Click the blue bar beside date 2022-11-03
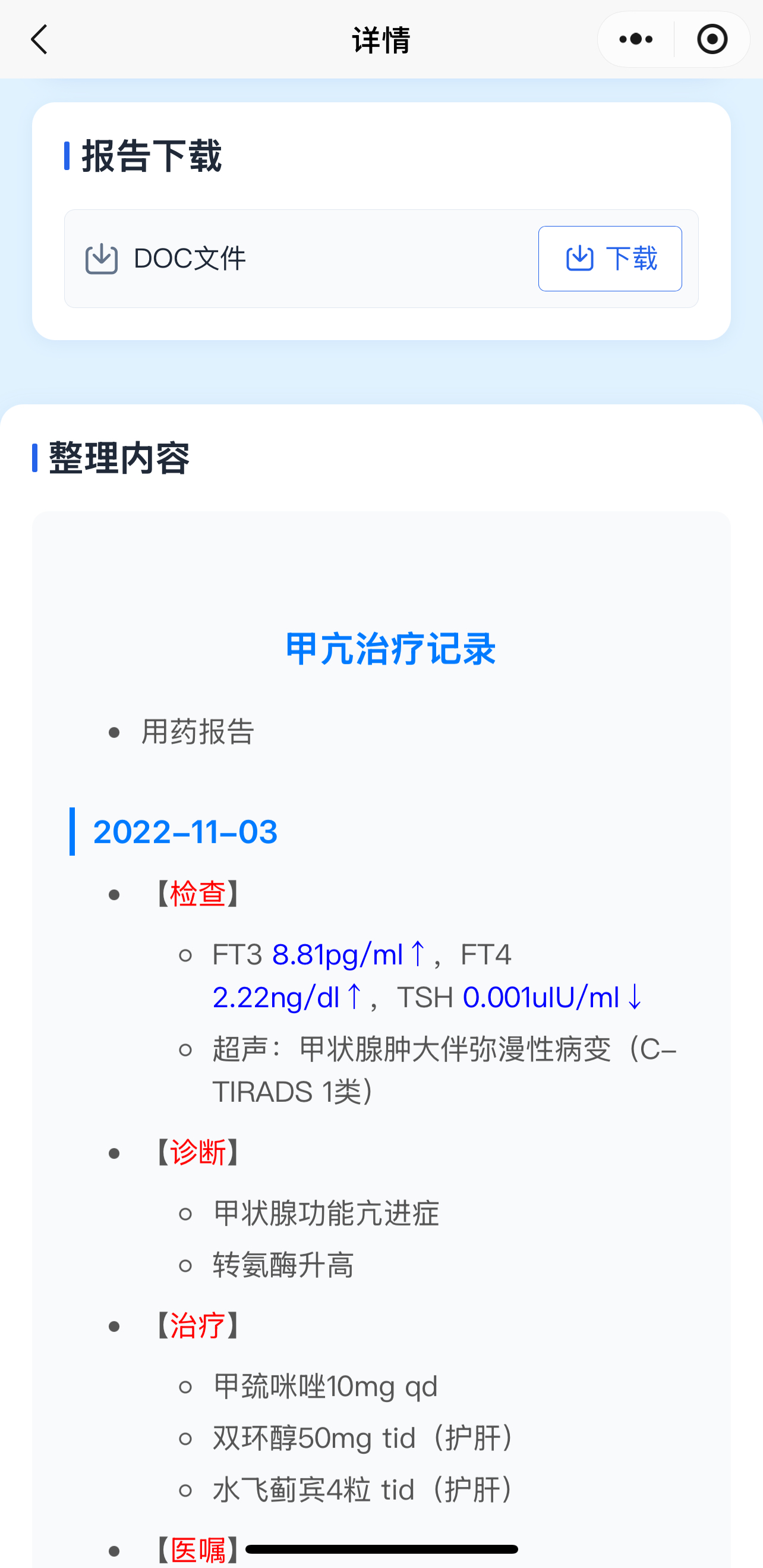The width and height of the screenshot is (763, 1568). coord(74,831)
